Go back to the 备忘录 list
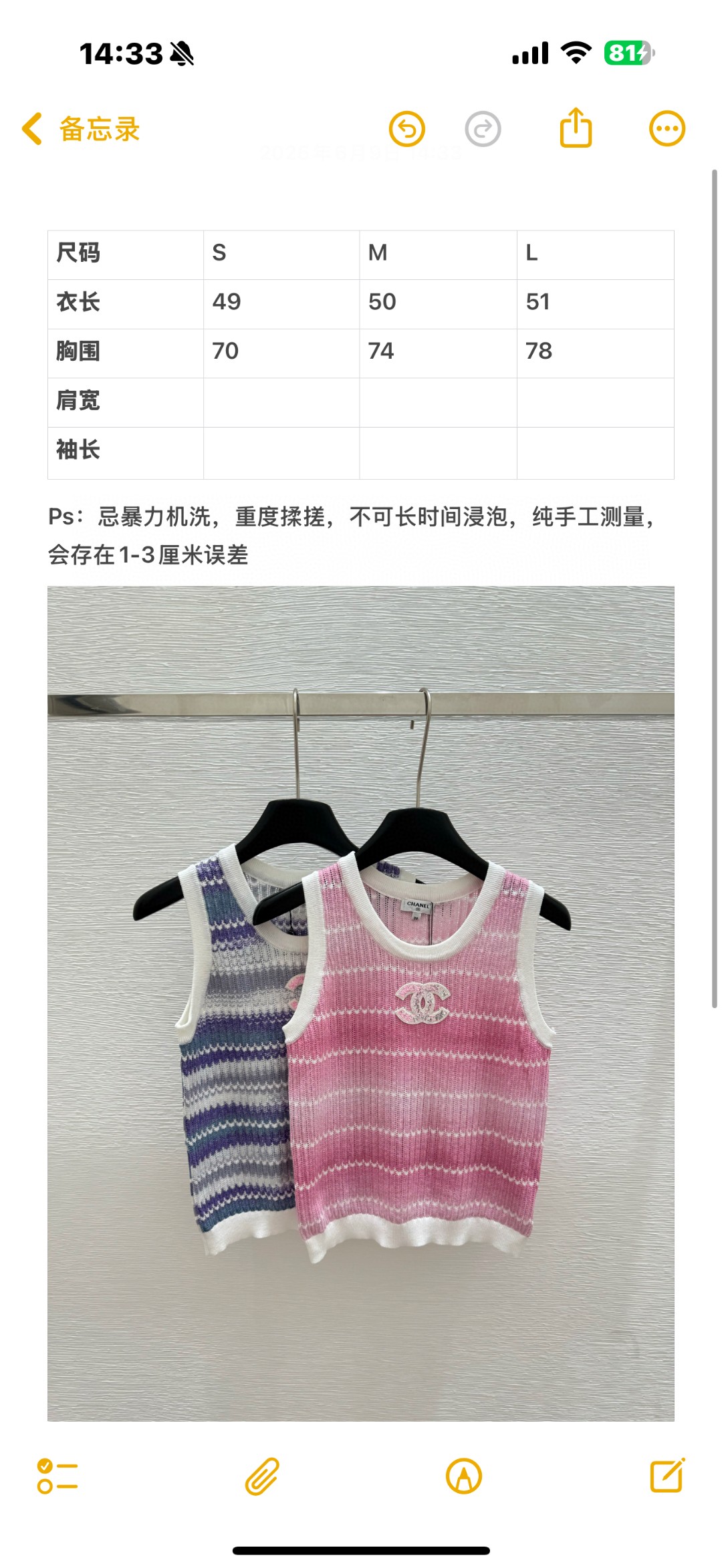This screenshot has height=1568, width=722. [x=80, y=129]
